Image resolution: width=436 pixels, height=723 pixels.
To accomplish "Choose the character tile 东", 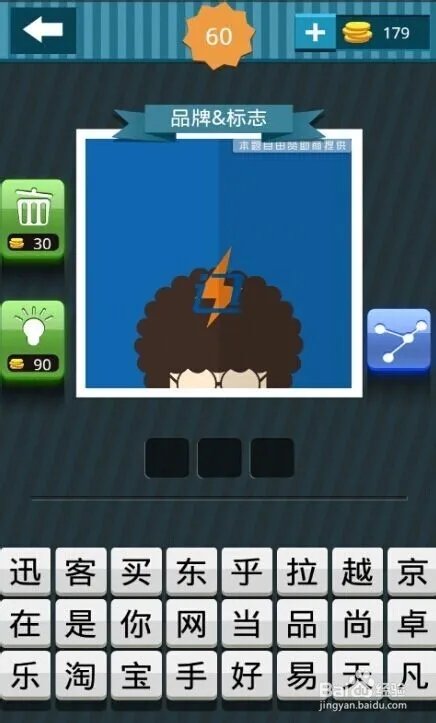I will click(x=191, y=571).
